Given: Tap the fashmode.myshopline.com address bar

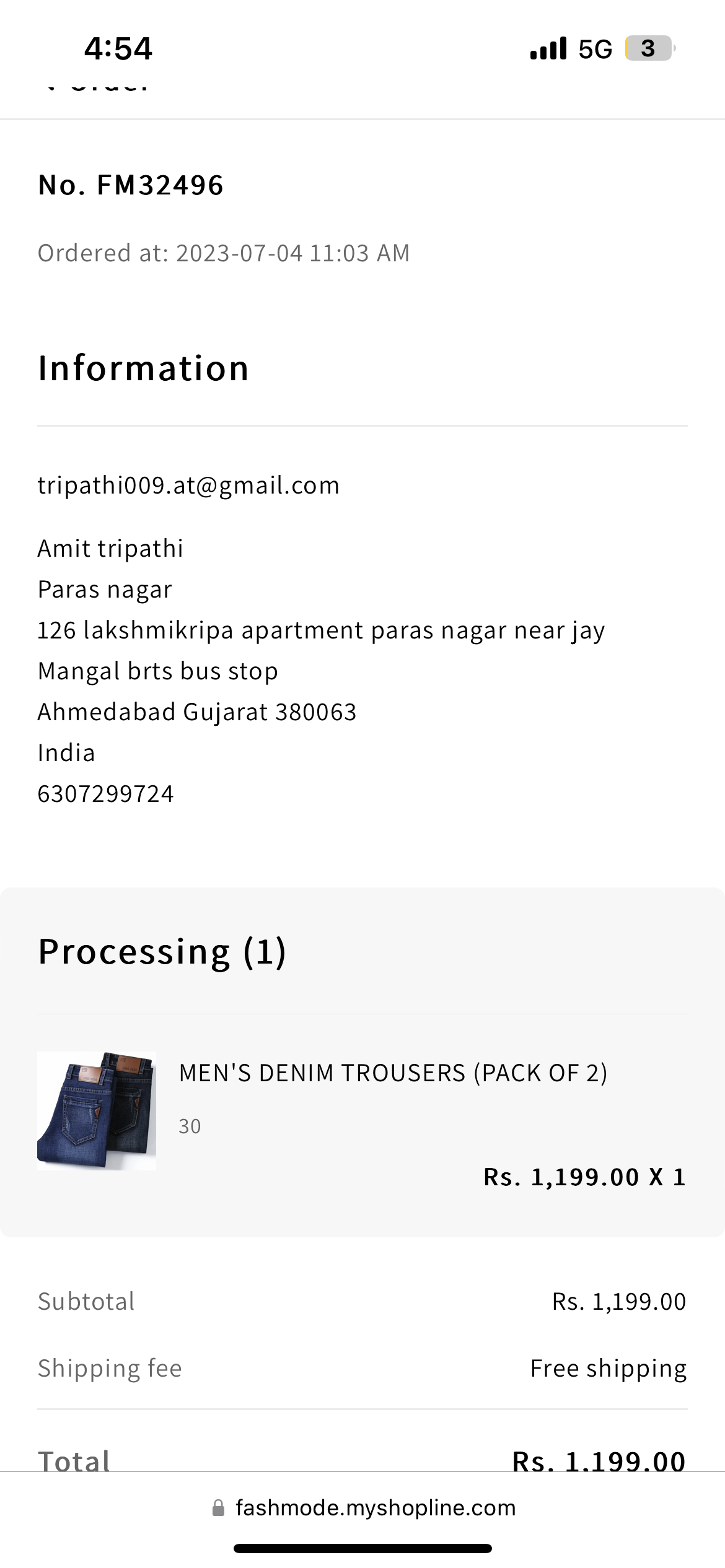Looking at the screenshot, I should coord(363,1507).
